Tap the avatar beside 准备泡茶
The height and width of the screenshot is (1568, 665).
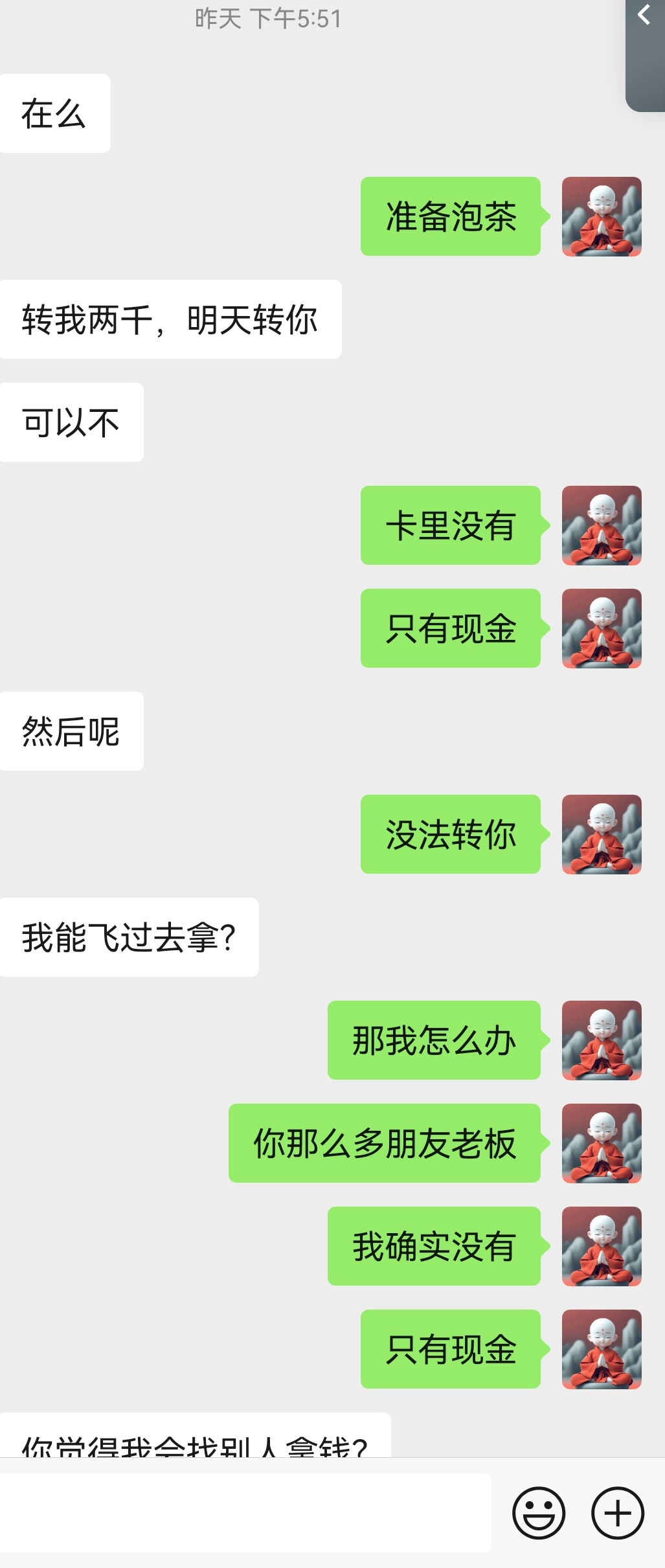[x=602, y=216]
